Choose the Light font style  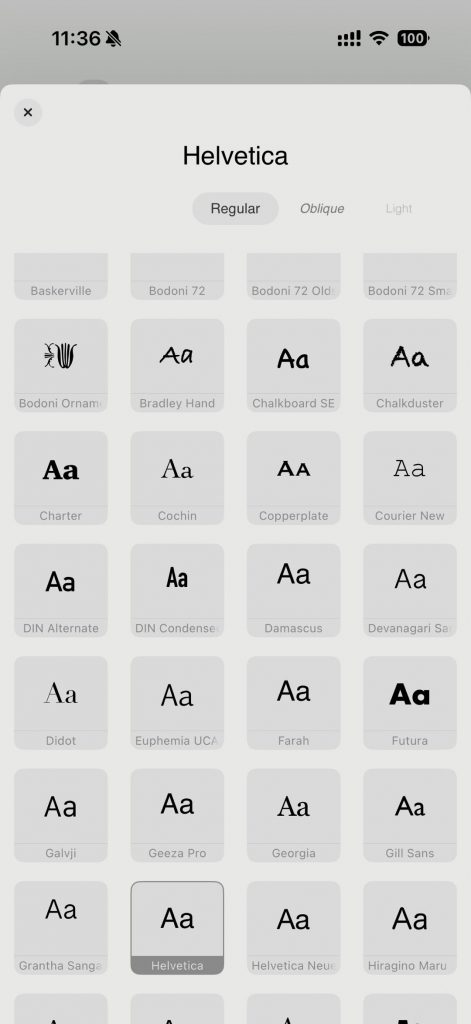coord(398,208)
